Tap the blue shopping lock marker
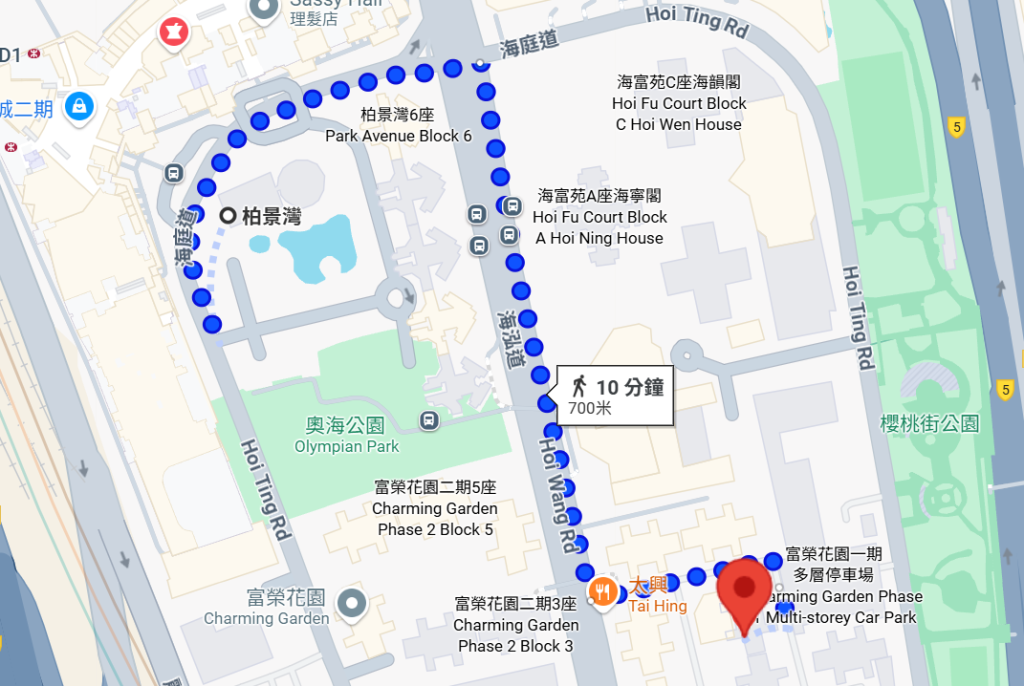Image resolution: width=1024 pixels, height=686 pixels. [78, 105]
